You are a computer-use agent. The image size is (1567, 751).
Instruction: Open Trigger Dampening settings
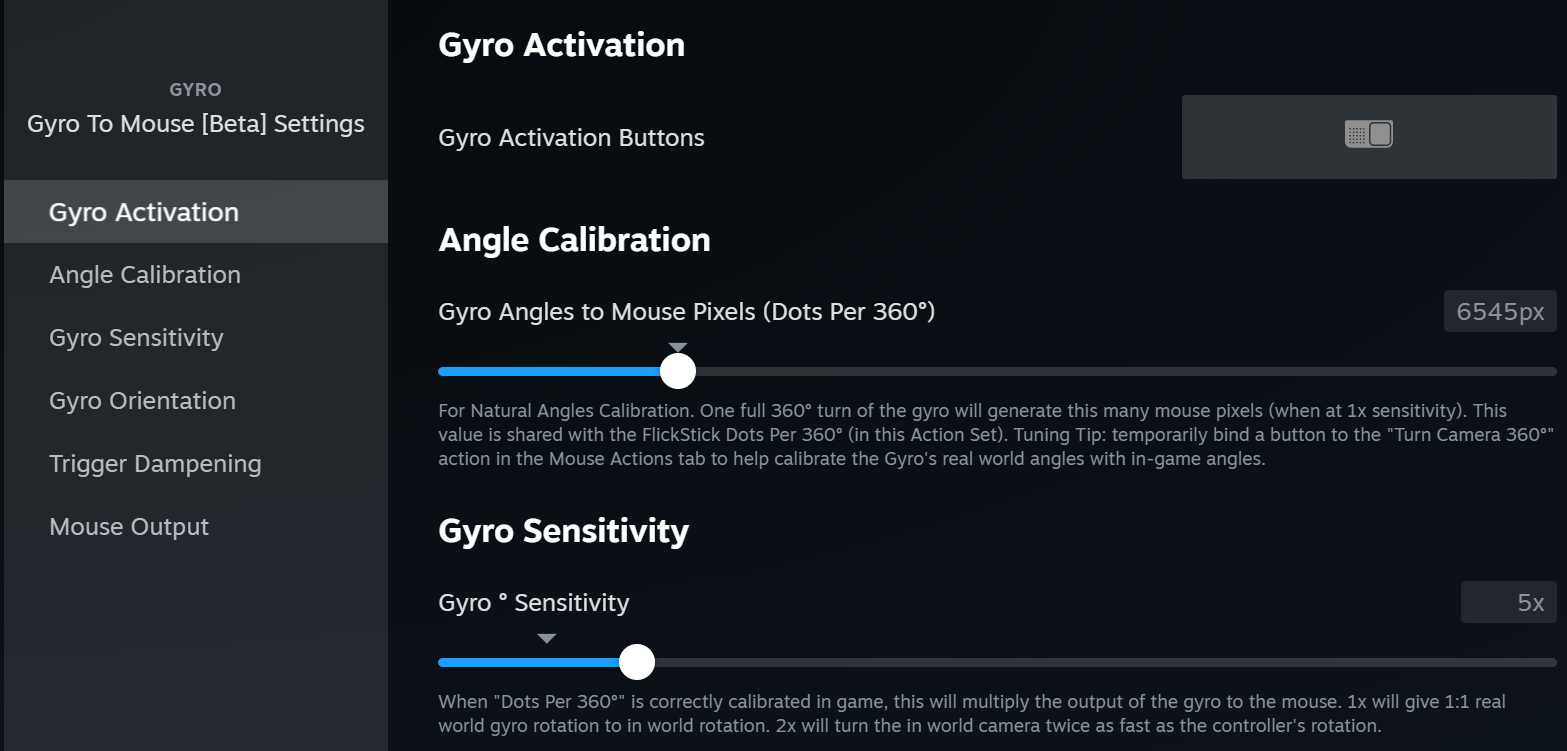(x=155, y=464)
